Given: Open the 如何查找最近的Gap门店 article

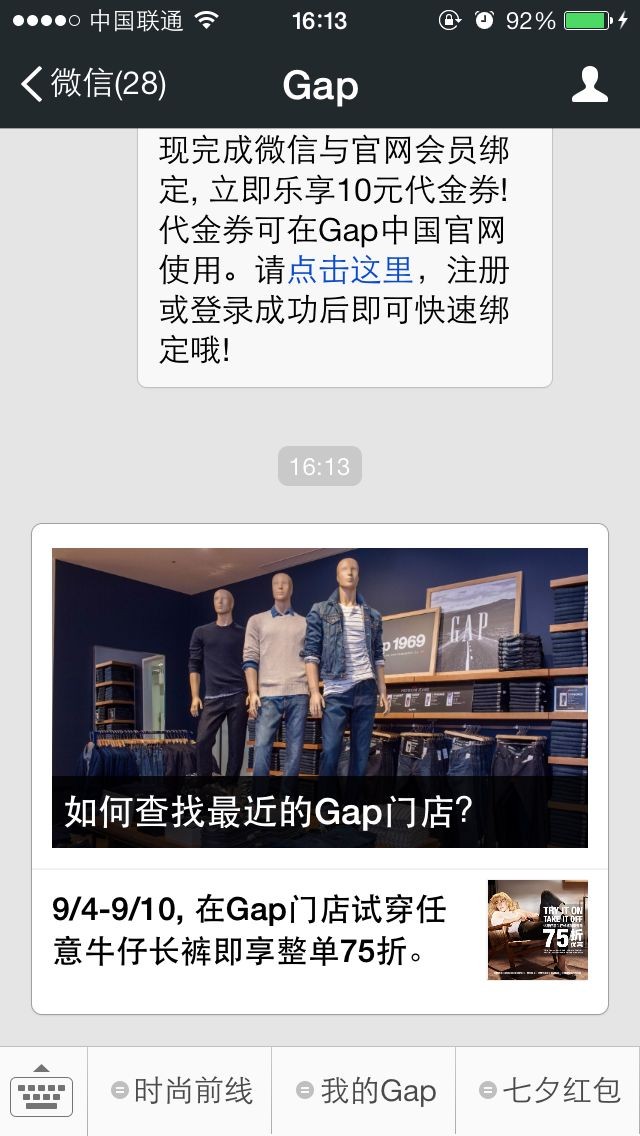Looking at the screenshot, I should [x=320, y=697].
